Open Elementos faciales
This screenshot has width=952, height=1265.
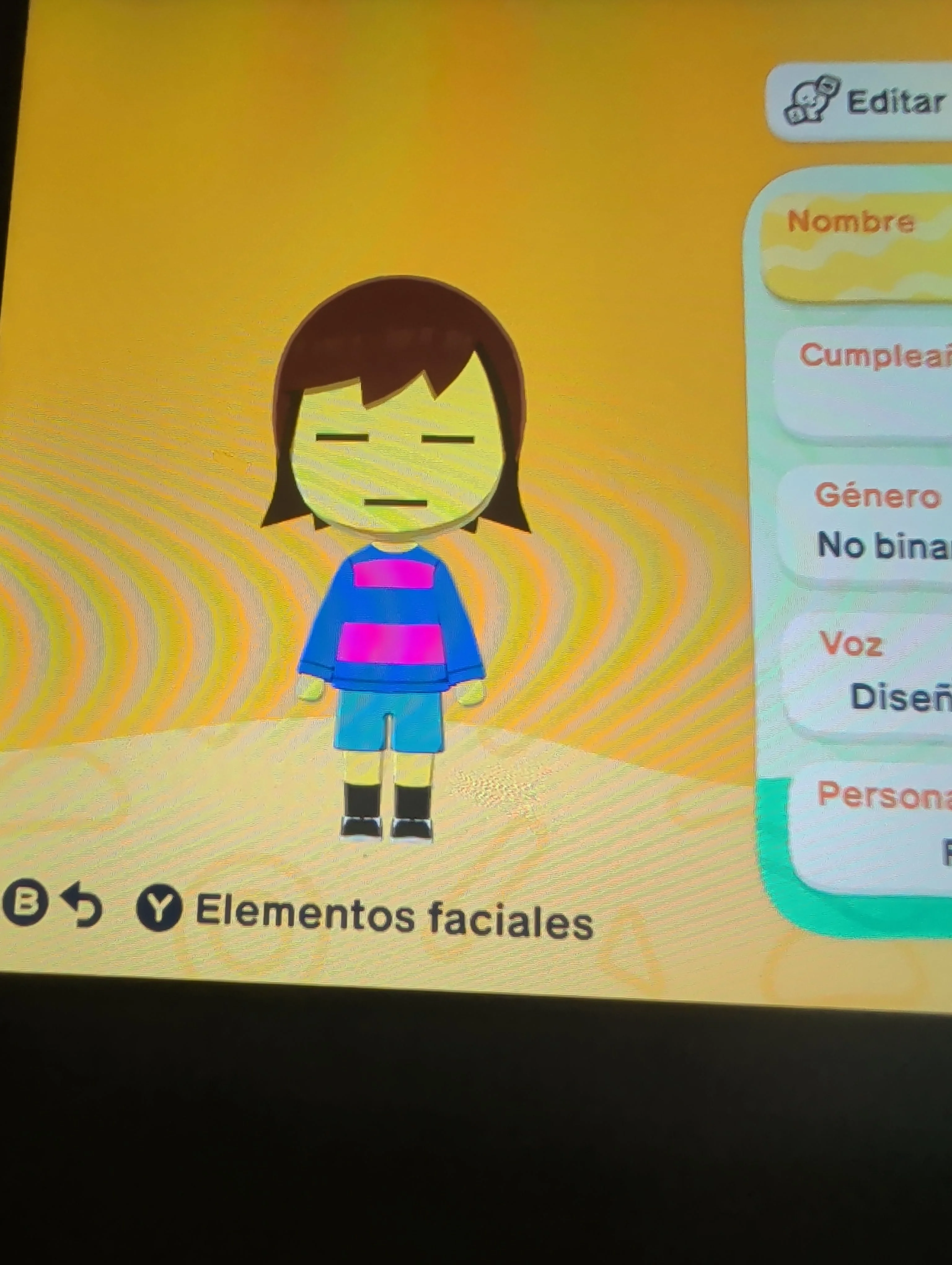pyautogui.click(x=365, y=914)
